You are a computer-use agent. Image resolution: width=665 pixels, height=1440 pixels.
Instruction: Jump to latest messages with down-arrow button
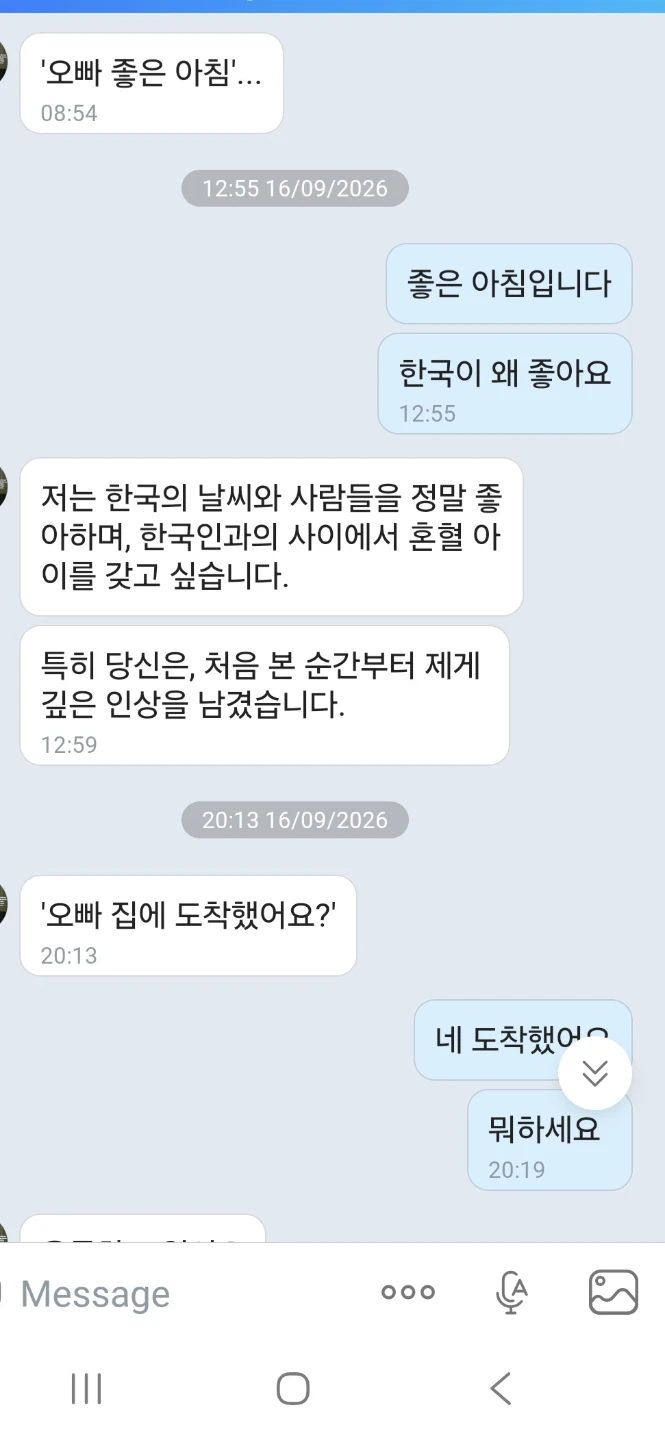coord(595,1074)
